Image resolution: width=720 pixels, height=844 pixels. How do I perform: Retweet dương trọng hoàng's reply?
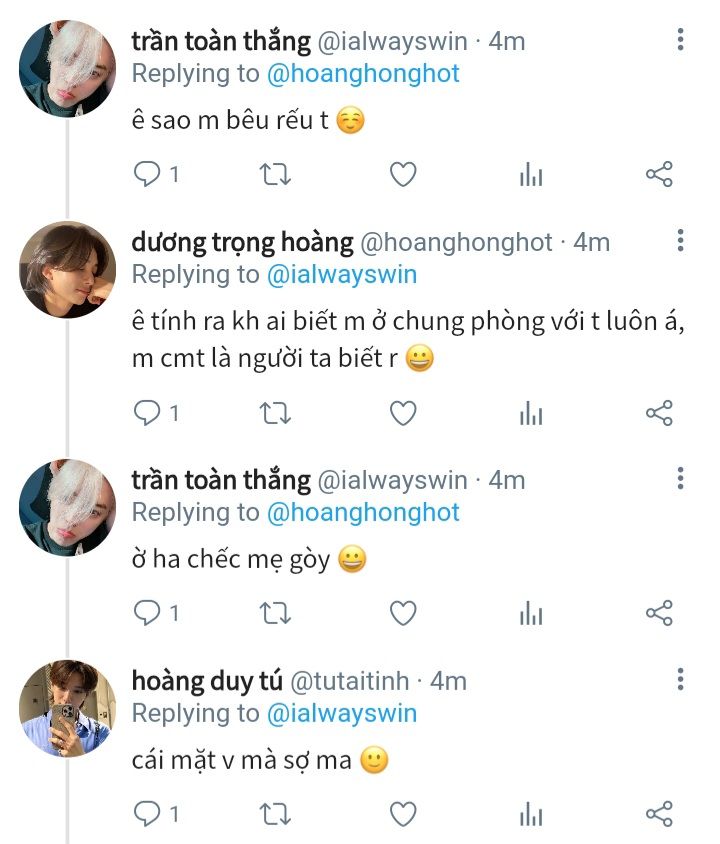click(274, 413)
